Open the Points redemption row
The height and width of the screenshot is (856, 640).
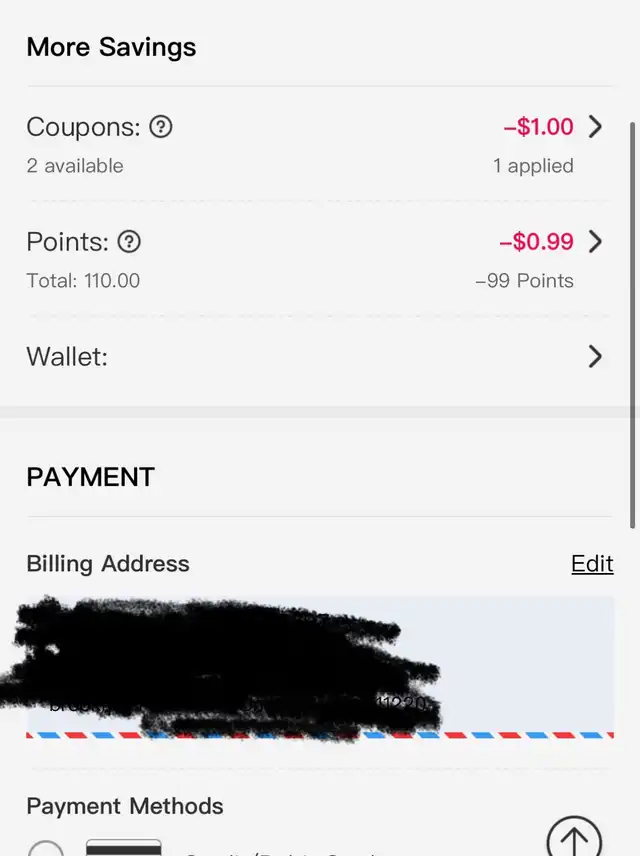pos(595,242)
